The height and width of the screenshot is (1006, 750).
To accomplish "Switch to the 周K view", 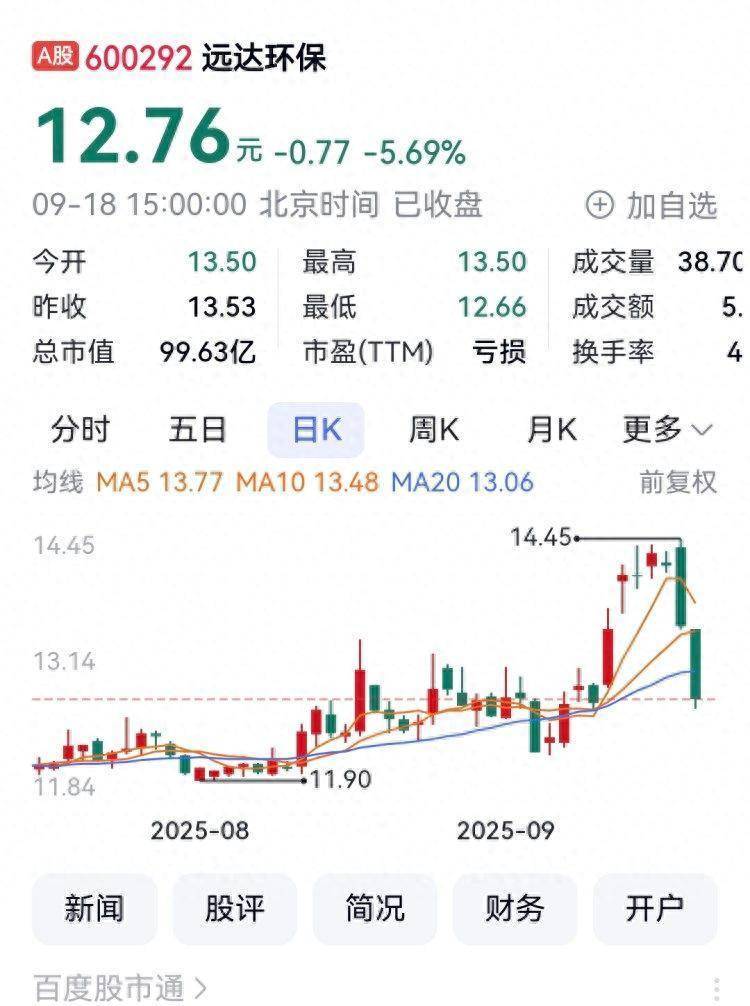I will click(434, 430).
